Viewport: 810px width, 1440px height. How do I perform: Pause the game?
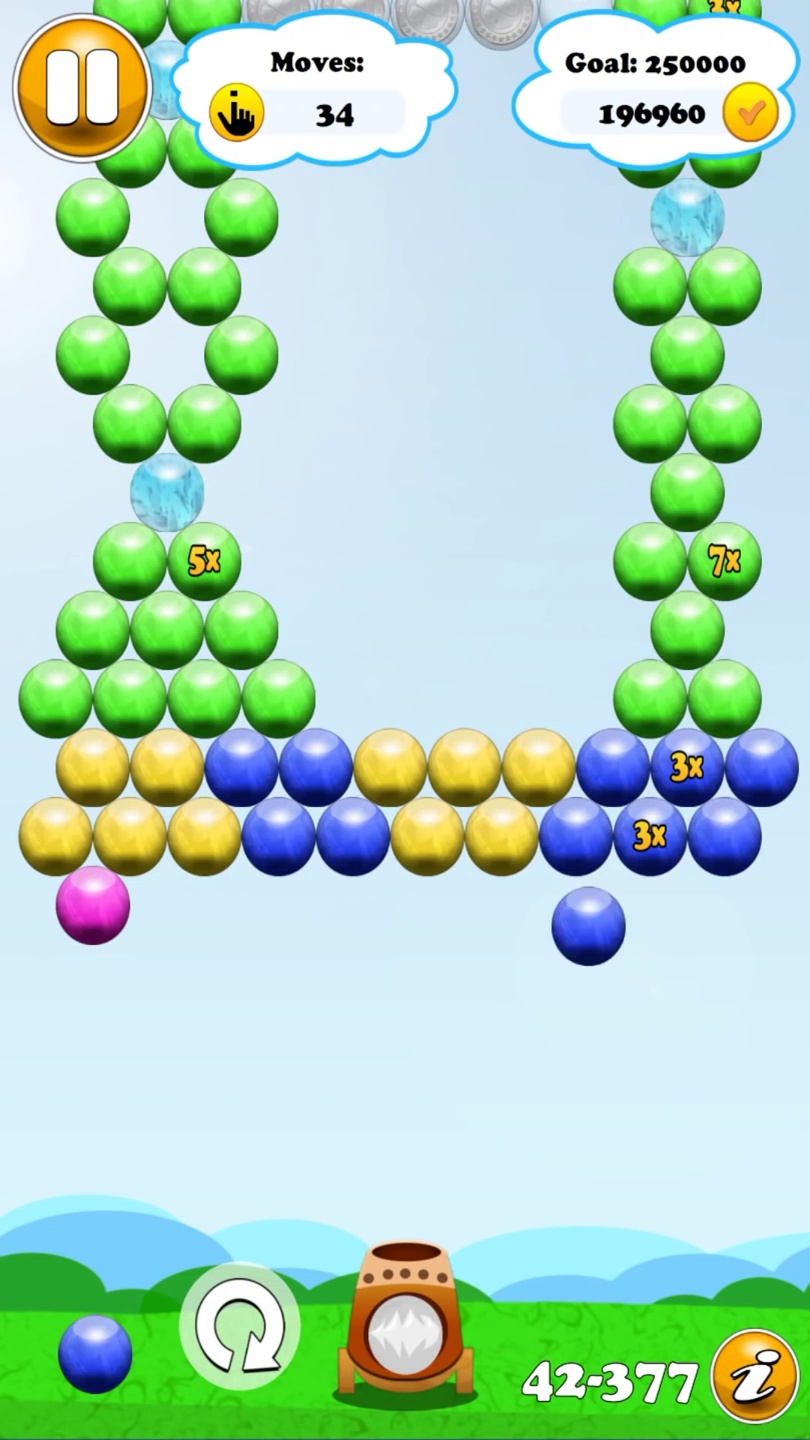point(82,87)
